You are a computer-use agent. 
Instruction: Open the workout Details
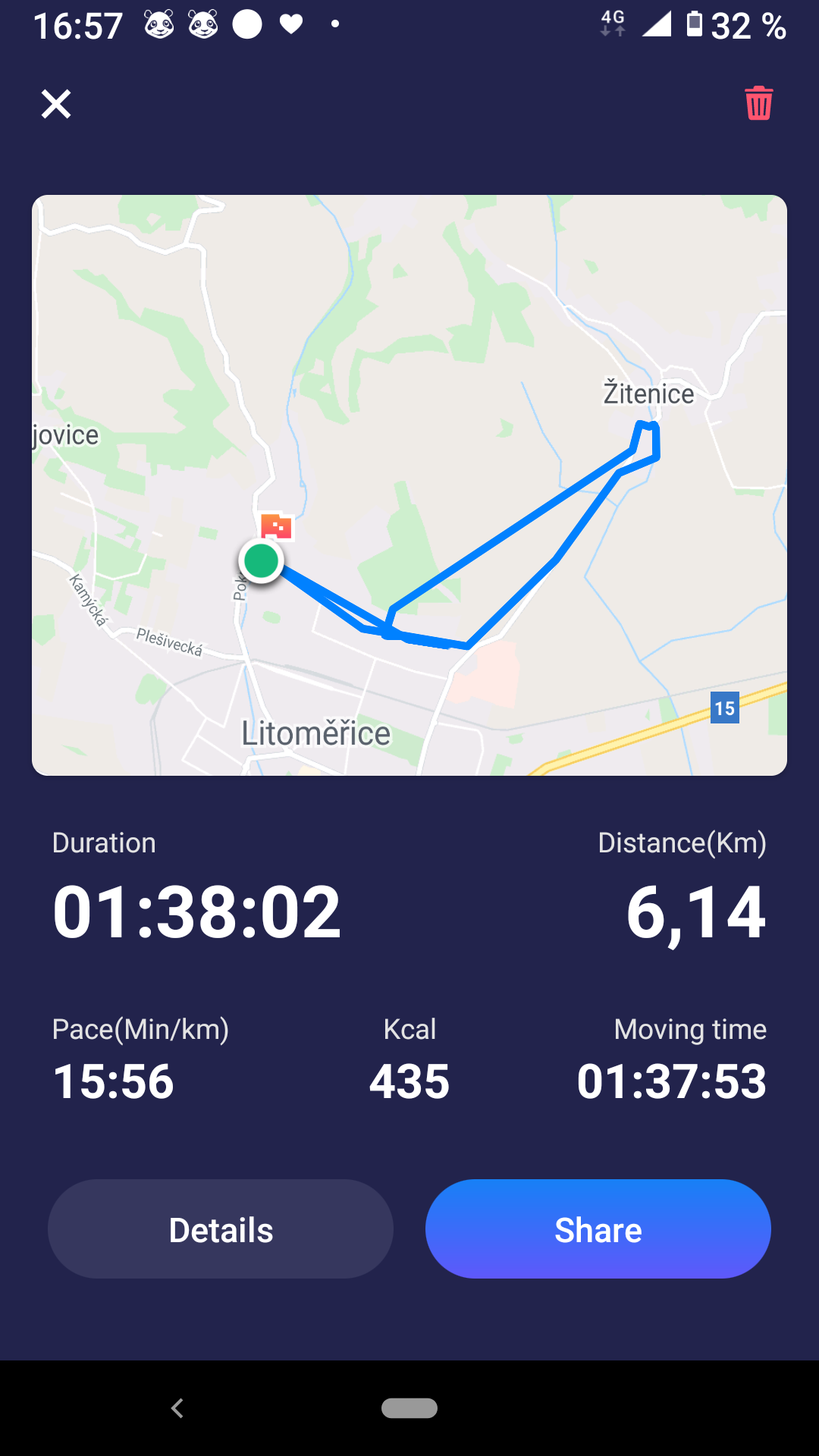(x=221, y=1229)
